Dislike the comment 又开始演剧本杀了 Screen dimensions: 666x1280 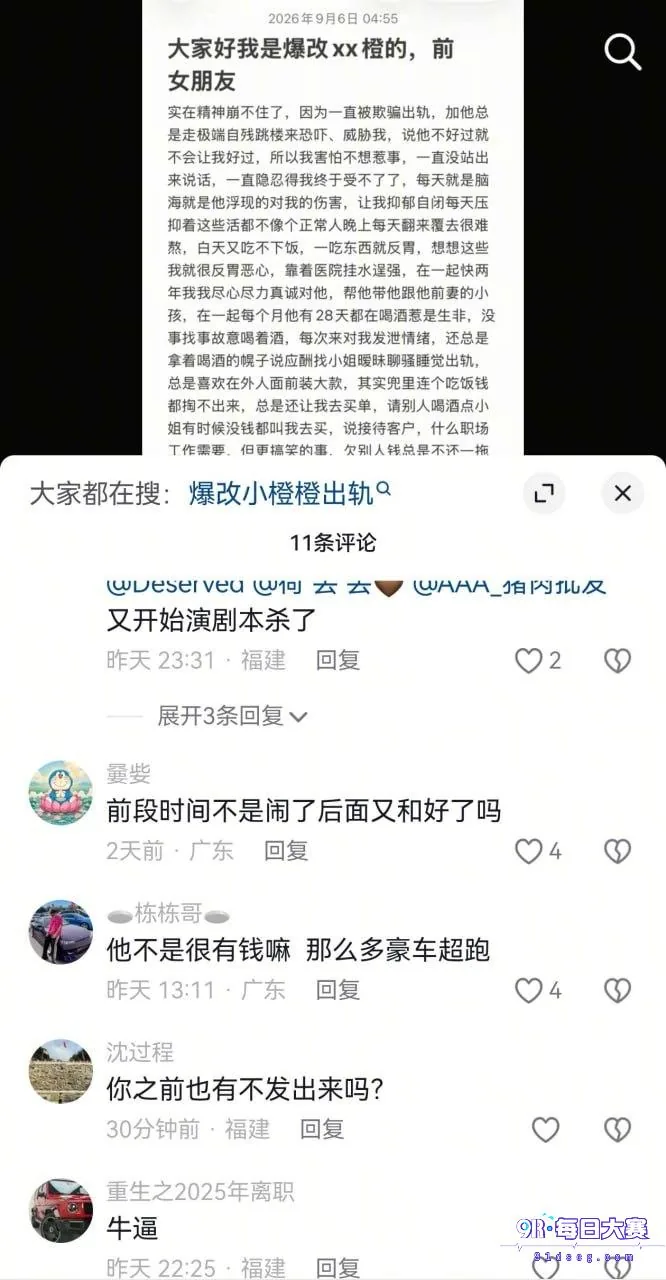(x=618, y=660)
